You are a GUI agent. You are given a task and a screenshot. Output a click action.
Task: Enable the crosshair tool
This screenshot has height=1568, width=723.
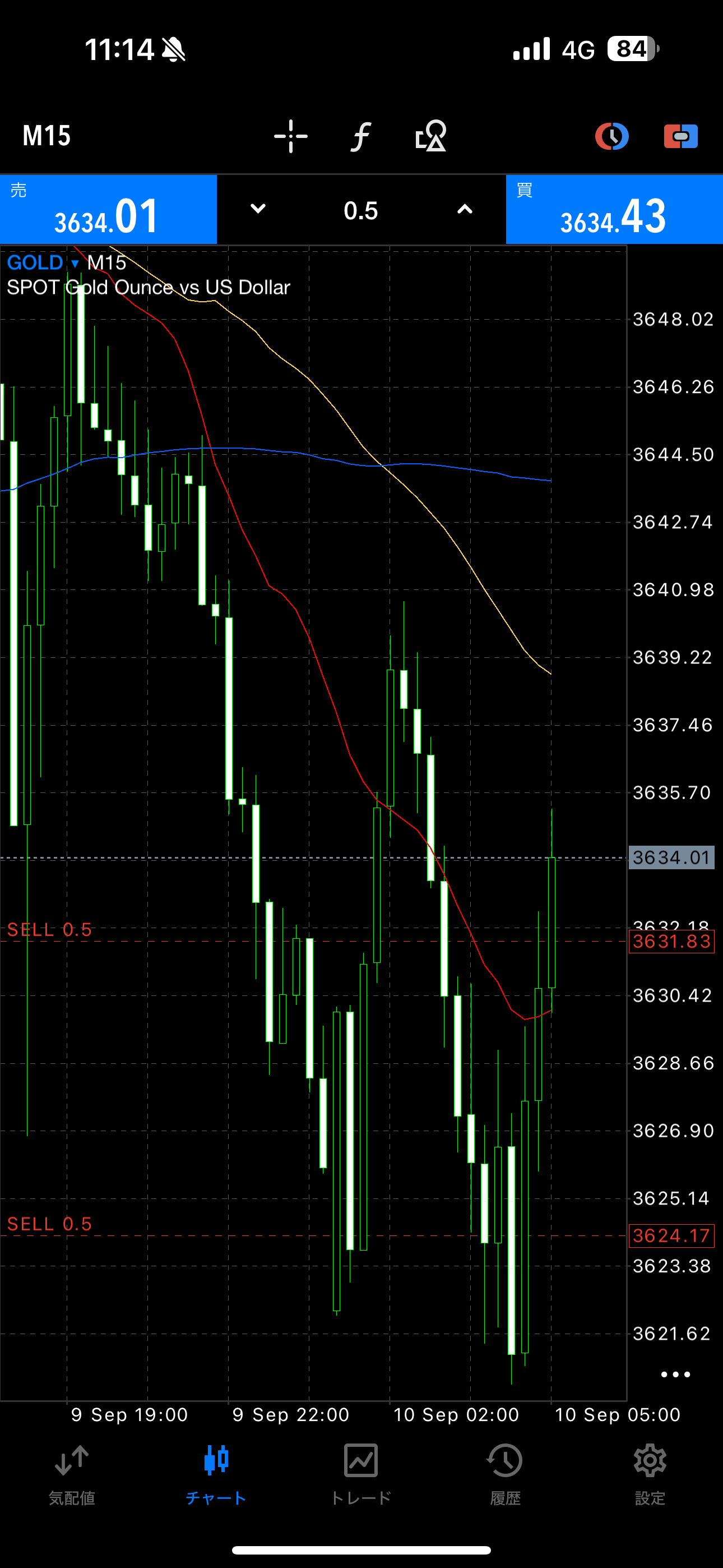[x=291, y=136]
